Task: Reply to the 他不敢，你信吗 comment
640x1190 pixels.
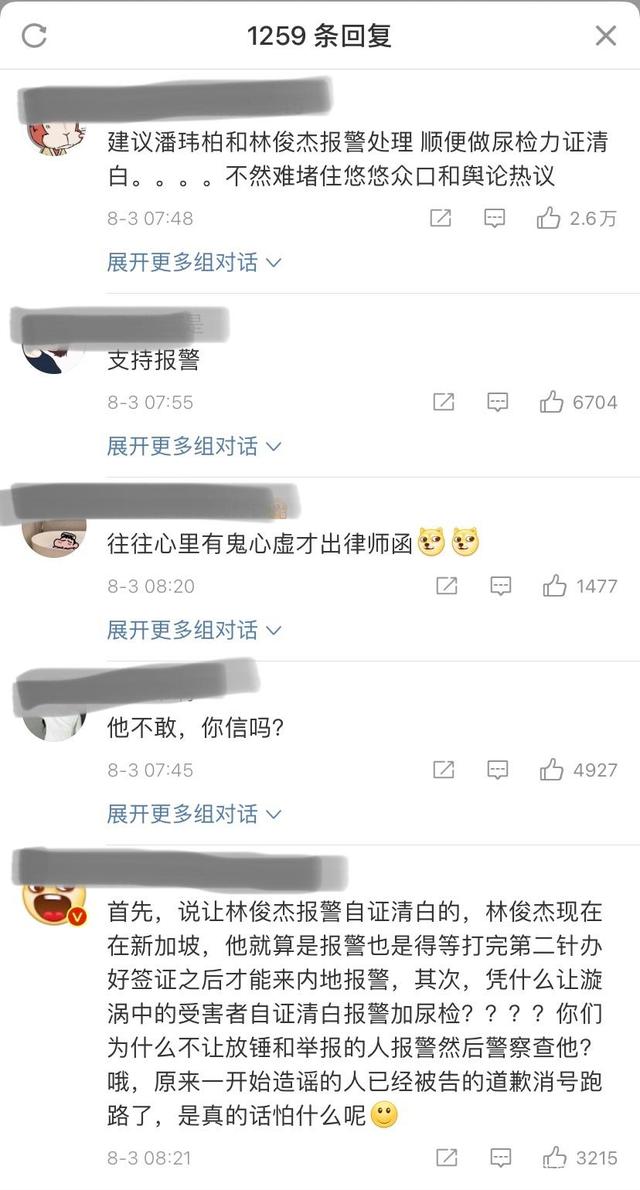Action: click(497, 770)
